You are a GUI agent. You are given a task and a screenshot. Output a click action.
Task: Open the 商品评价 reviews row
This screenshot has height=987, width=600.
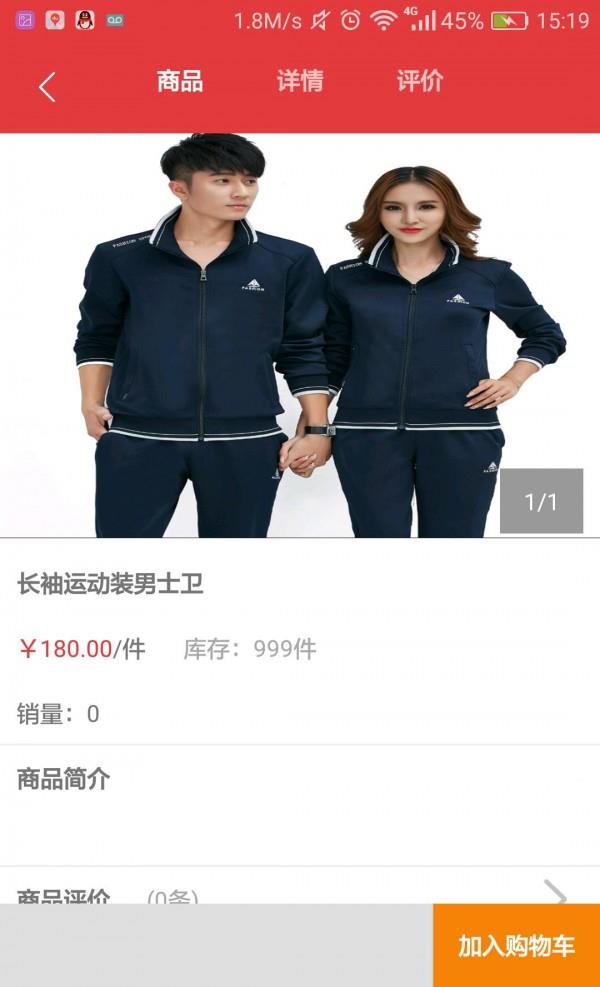300,891
